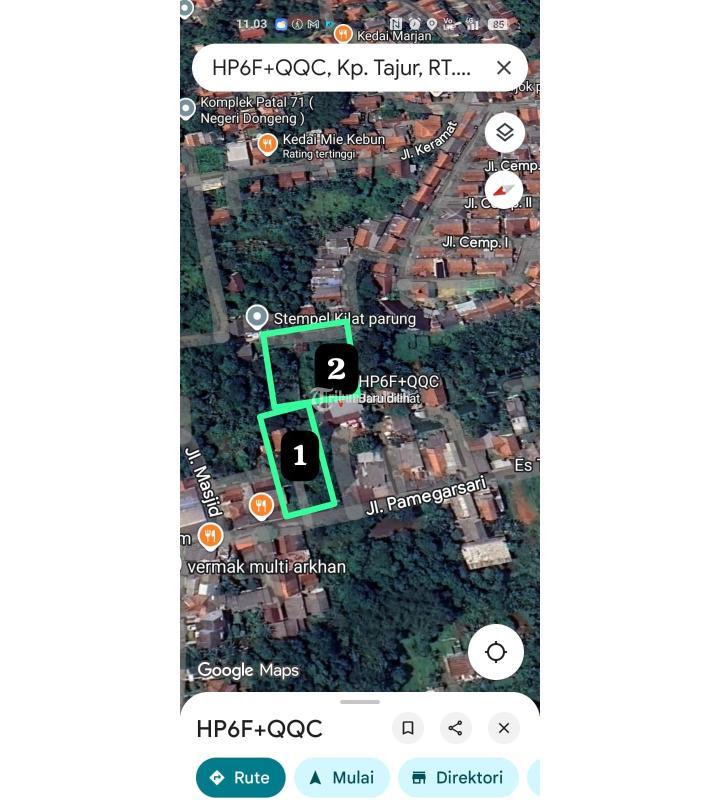Select the Stempel Kilat parung map pin
The image size is (720, 800).
tap(257, 317)
